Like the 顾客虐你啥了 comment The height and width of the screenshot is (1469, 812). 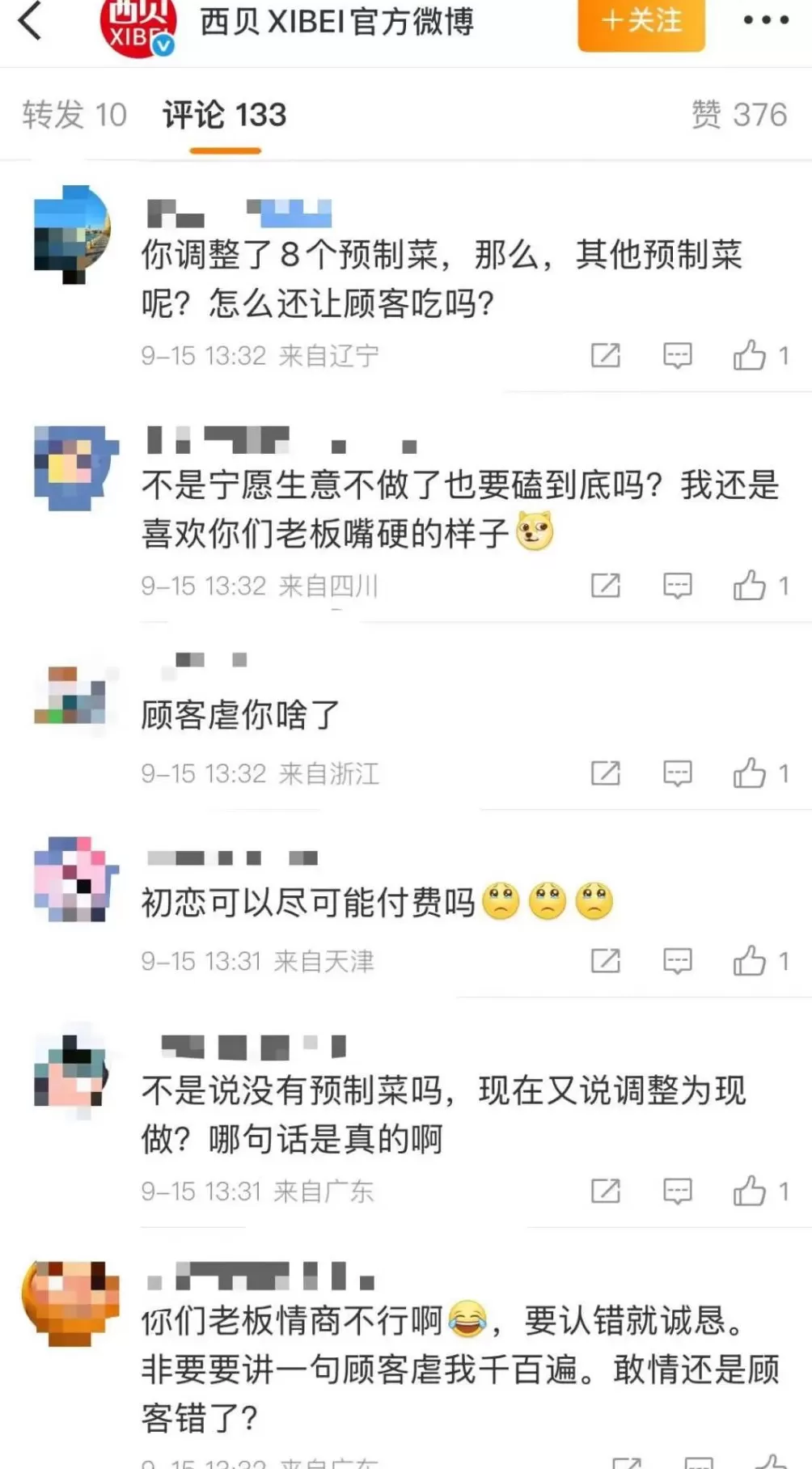tap(752, 773)
